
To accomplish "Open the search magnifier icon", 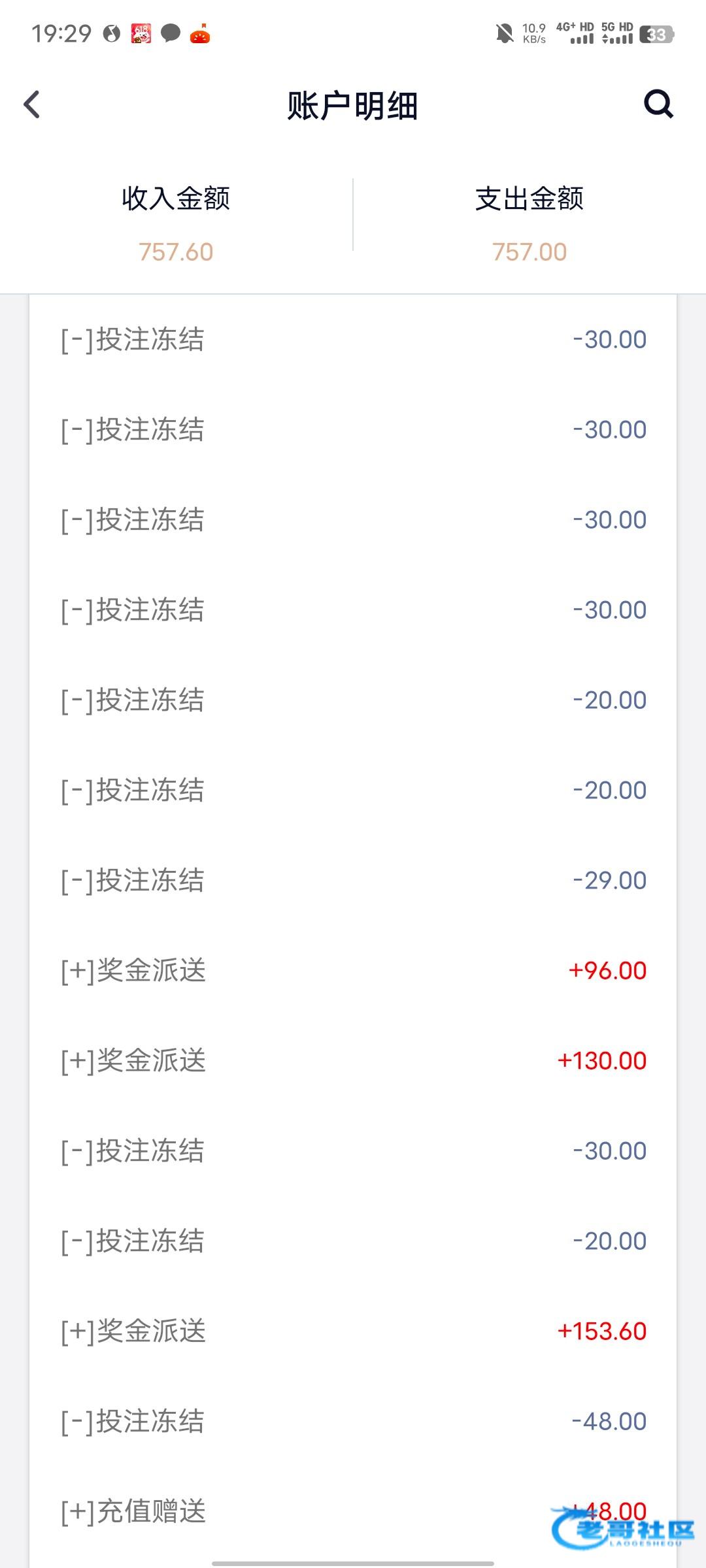I will [x=658, y=104].
